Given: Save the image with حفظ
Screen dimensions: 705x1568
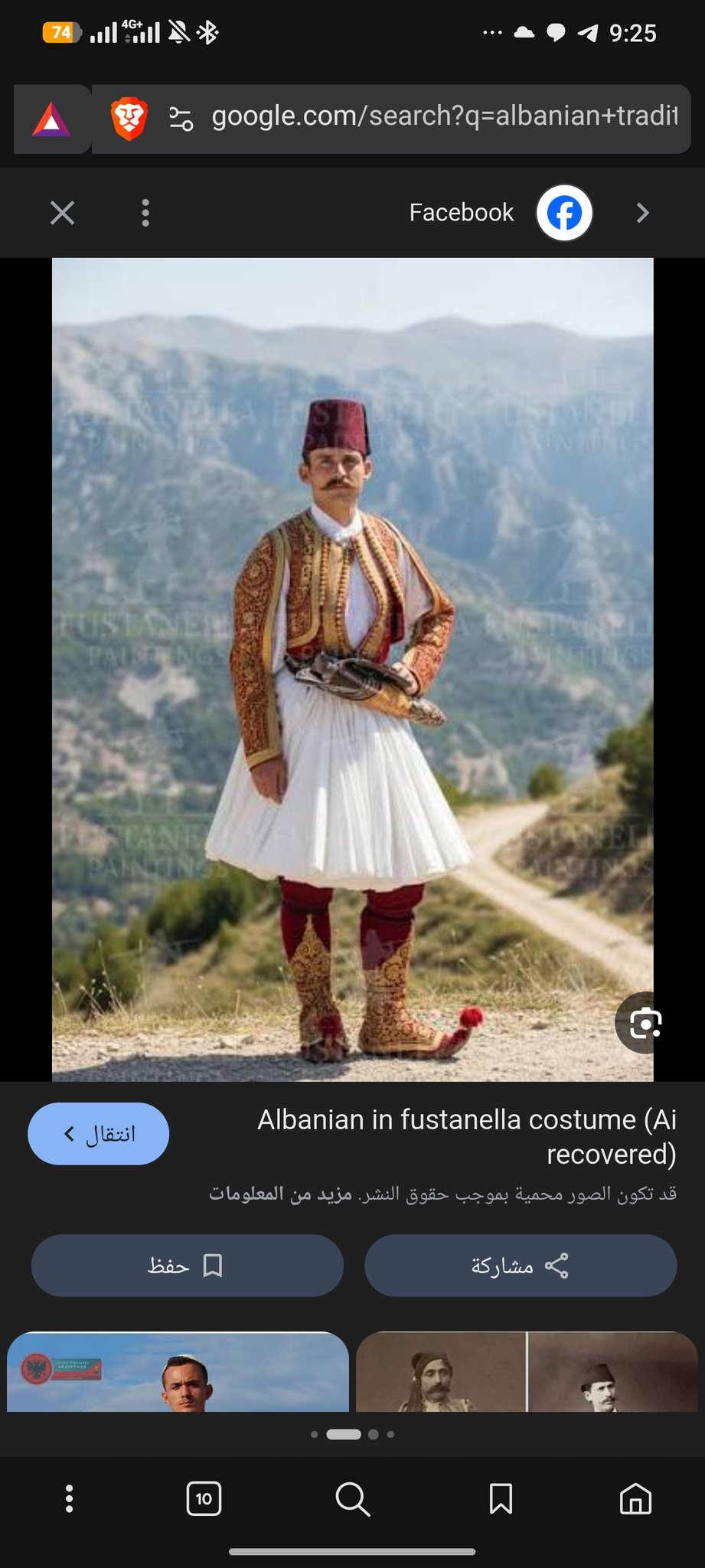Looking at the screenshot, I should click(187, 1266).
